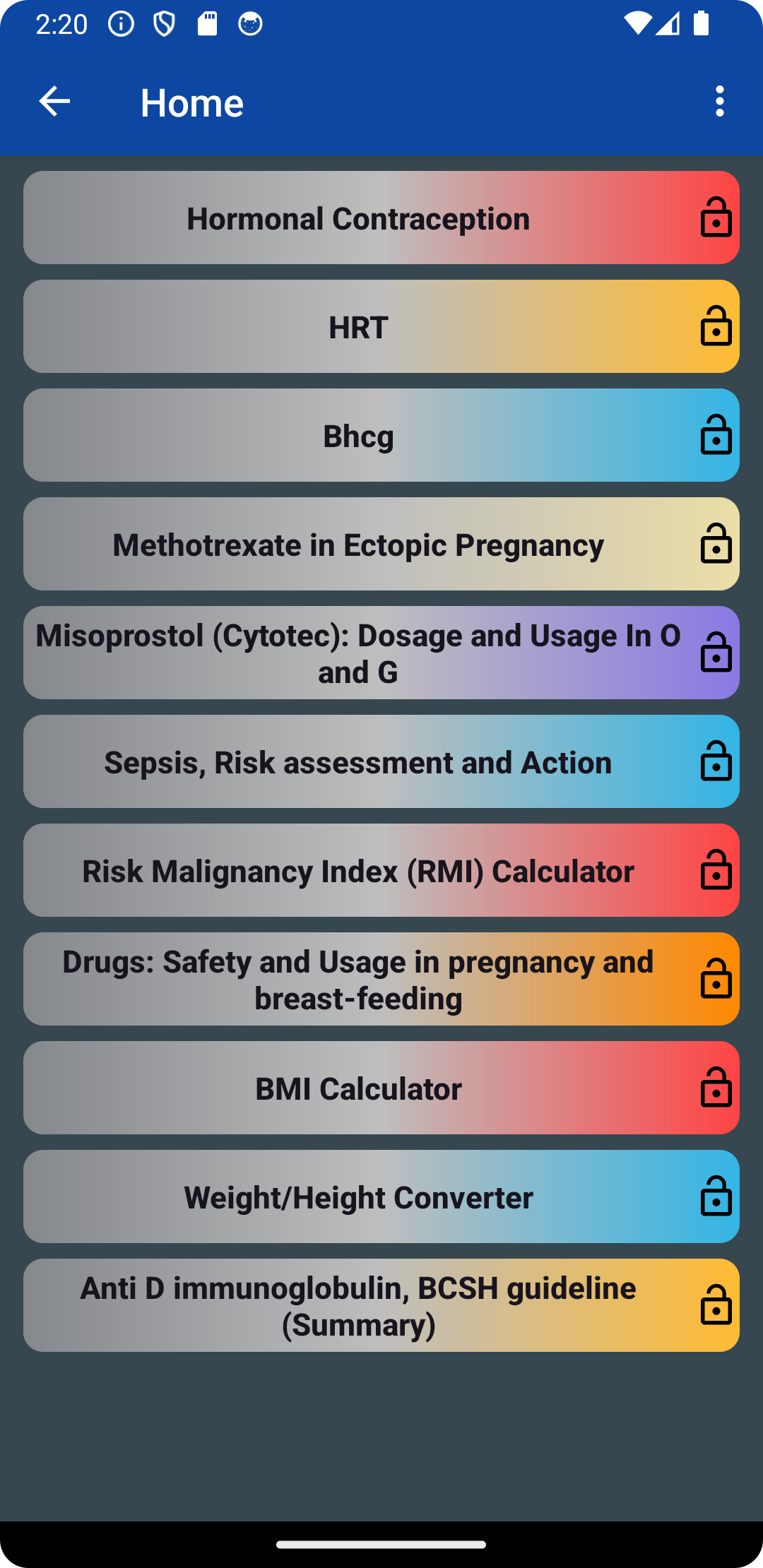Open the three-dot overflow menu
This screenshot has height=1568, width=763.
719,102
